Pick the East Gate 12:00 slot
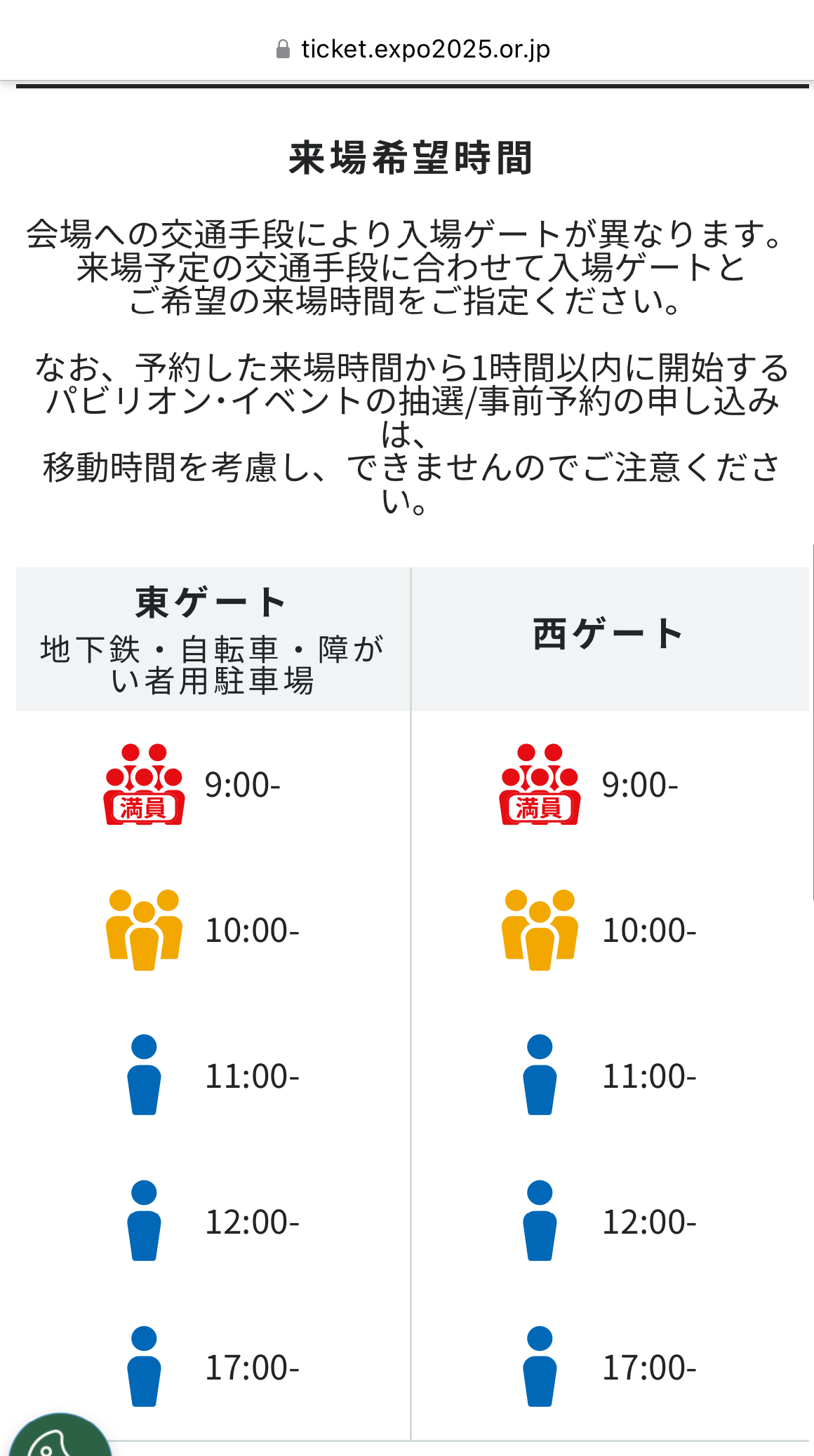The height and width of the screenshot is (1456, 814). tap(213, 1222)
